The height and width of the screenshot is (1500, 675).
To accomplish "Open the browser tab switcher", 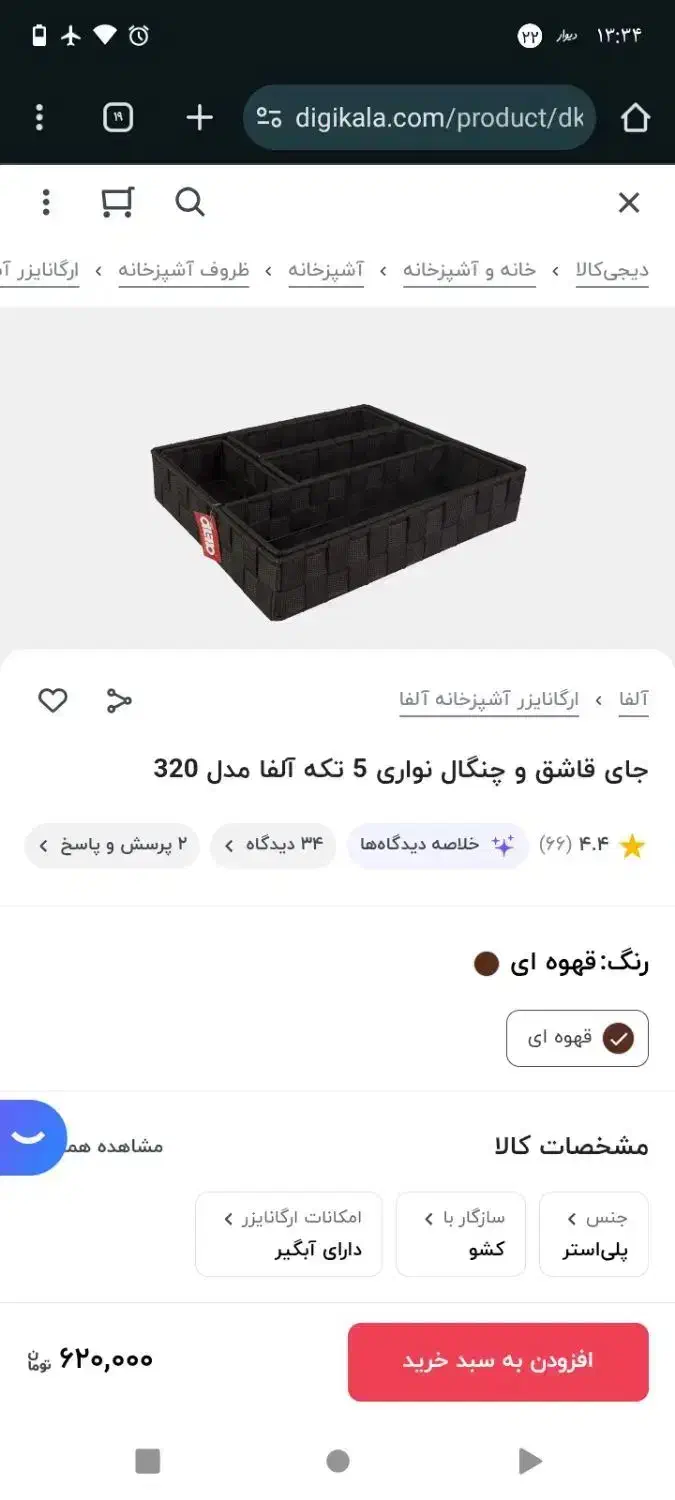I will click(x=118, y=118).
